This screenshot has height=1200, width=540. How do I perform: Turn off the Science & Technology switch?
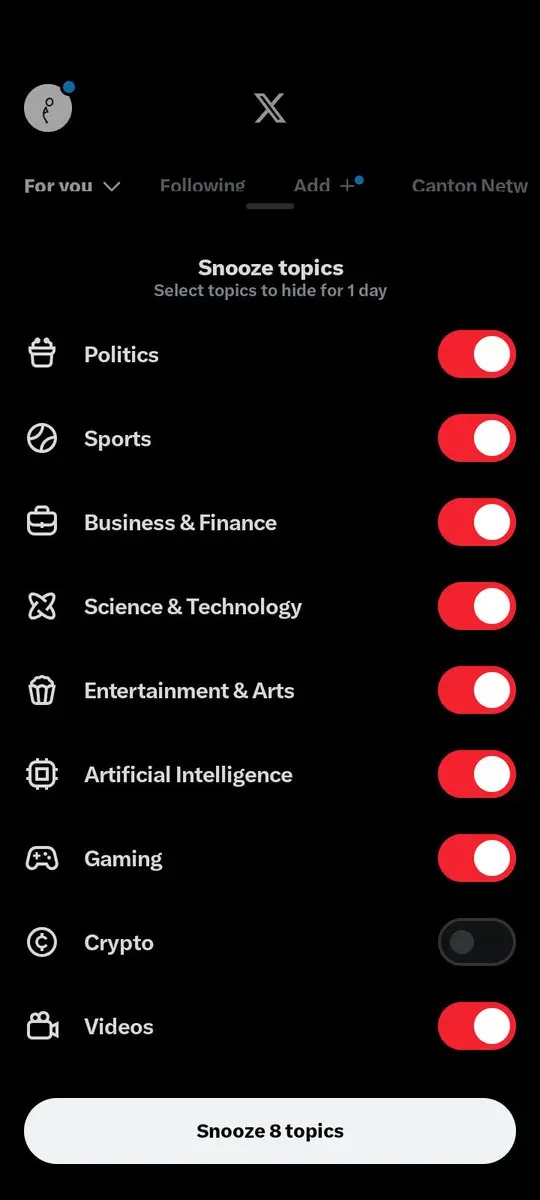tap(477, 606)
